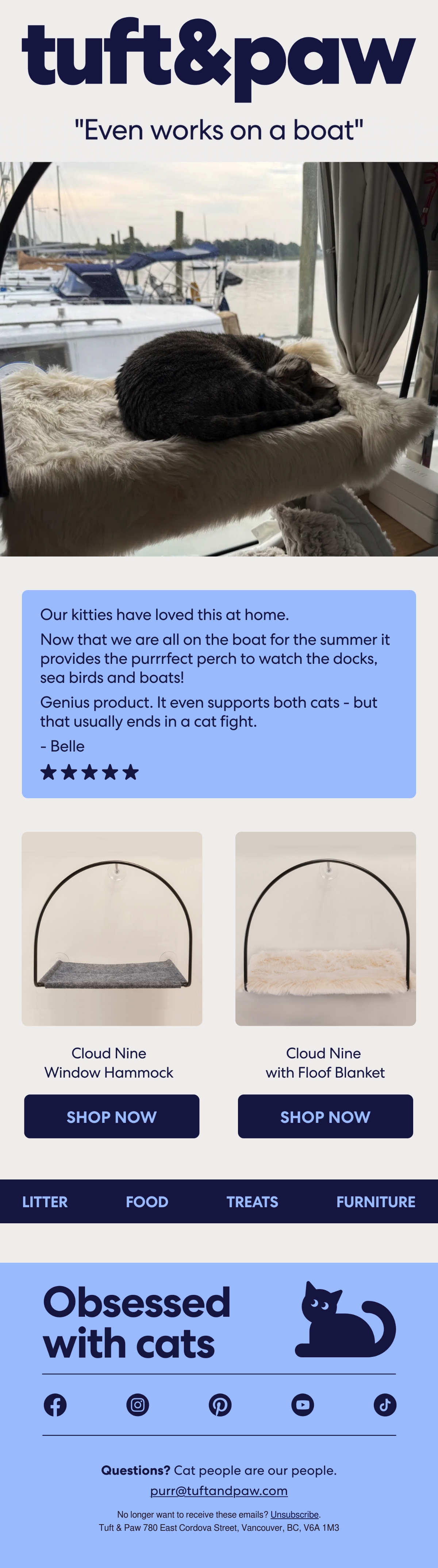Tap Shop Now under Cloud Nine Window Hammock
Viewport: 438px width, 1568px height.
[112, 1116]
